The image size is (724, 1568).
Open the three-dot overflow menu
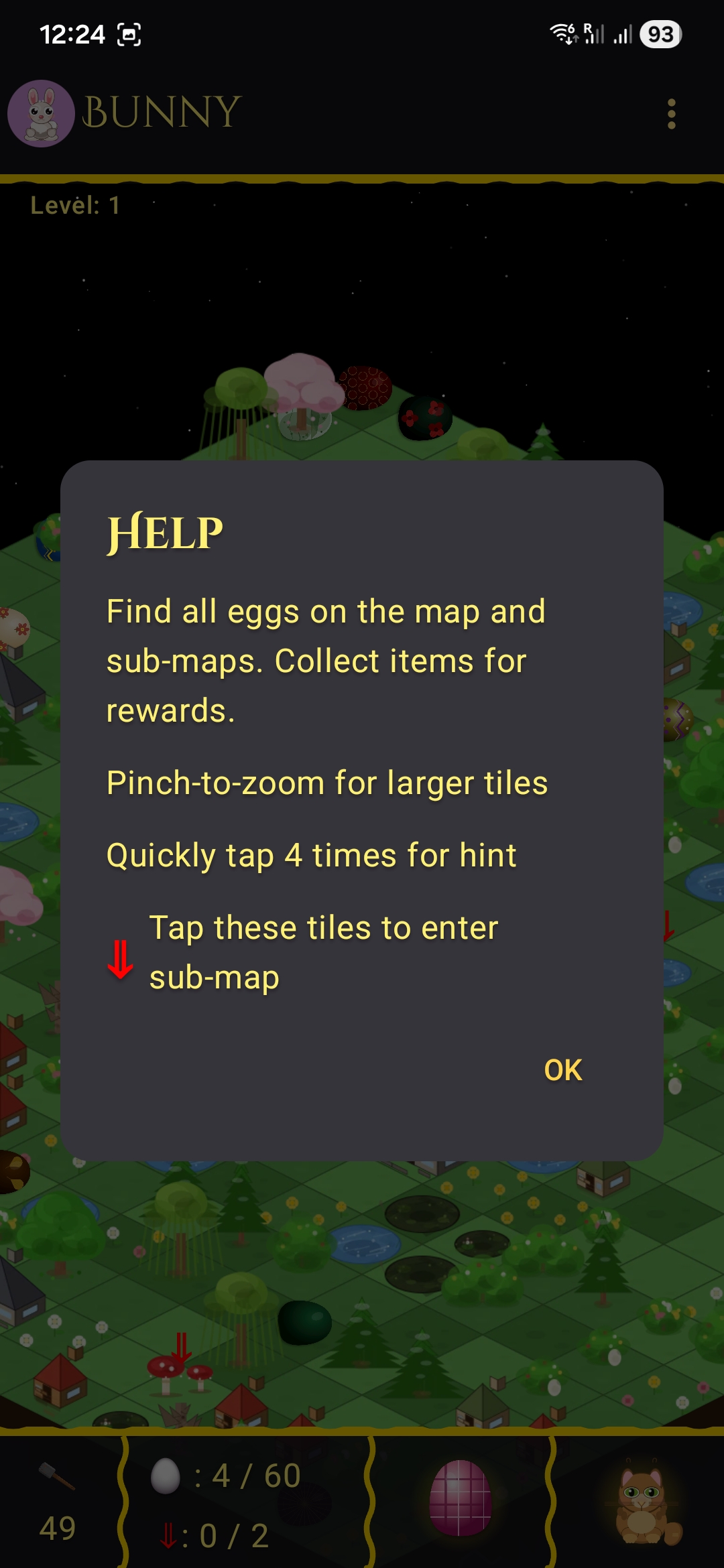[671, 115]
